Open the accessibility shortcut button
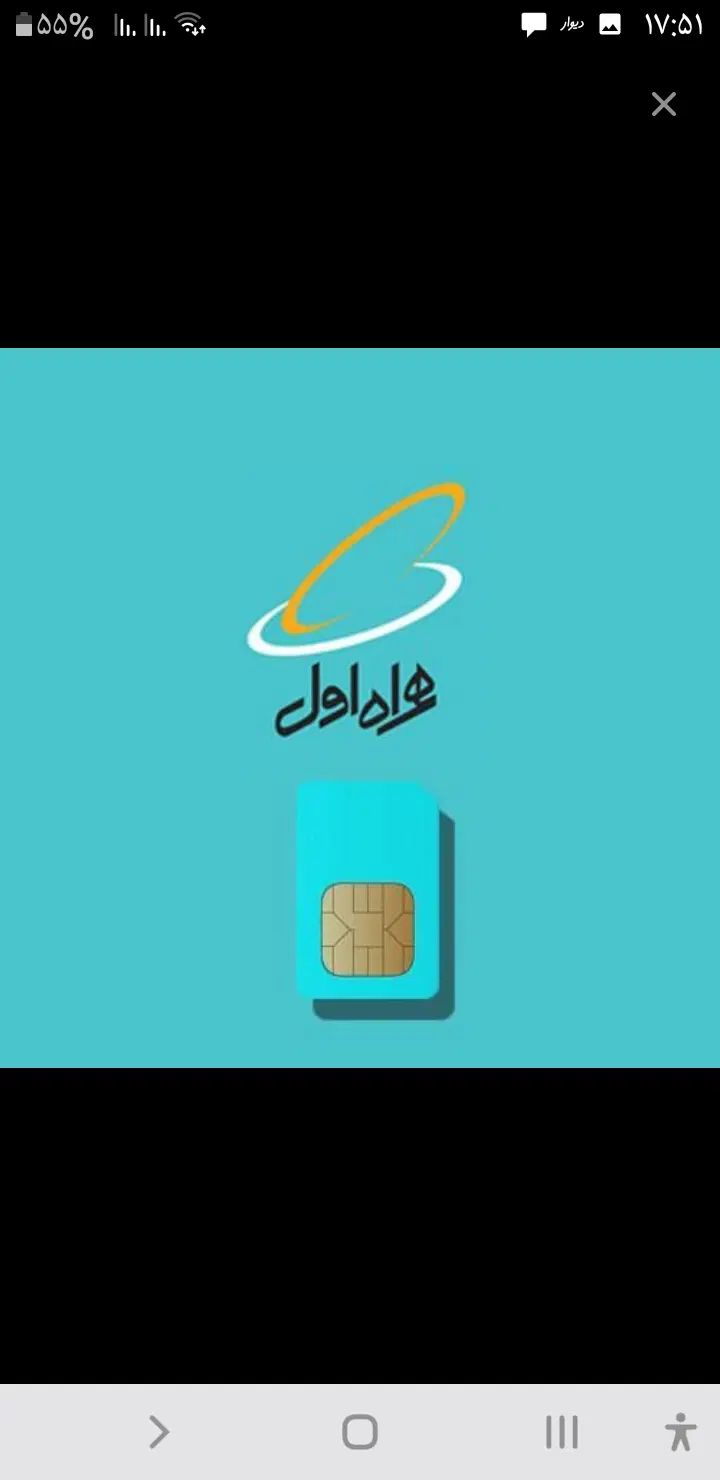This screenshot has width=720, height=1480. point(681,1432)
